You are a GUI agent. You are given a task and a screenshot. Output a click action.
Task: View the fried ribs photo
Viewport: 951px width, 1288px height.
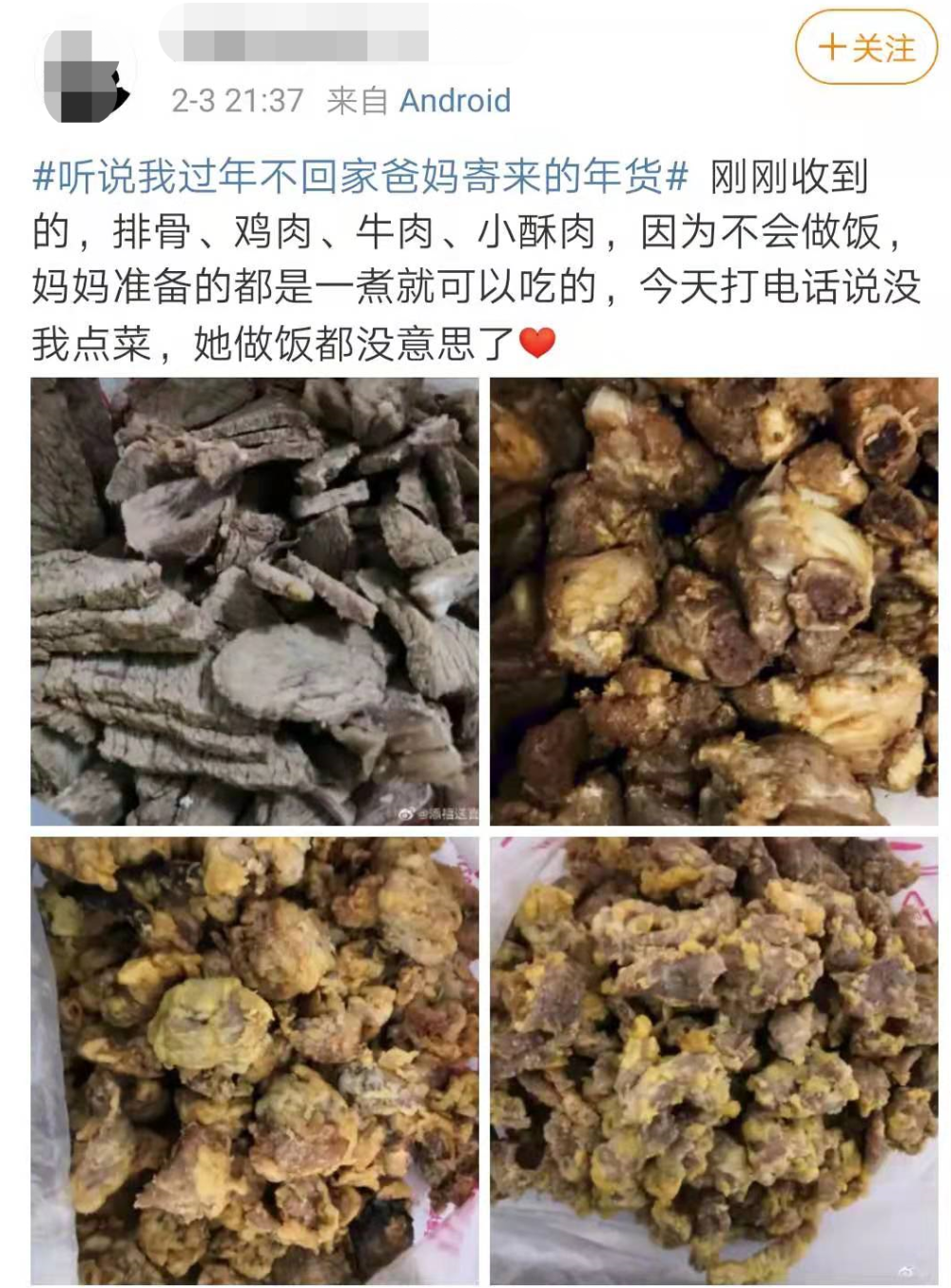tap(713, 601)
